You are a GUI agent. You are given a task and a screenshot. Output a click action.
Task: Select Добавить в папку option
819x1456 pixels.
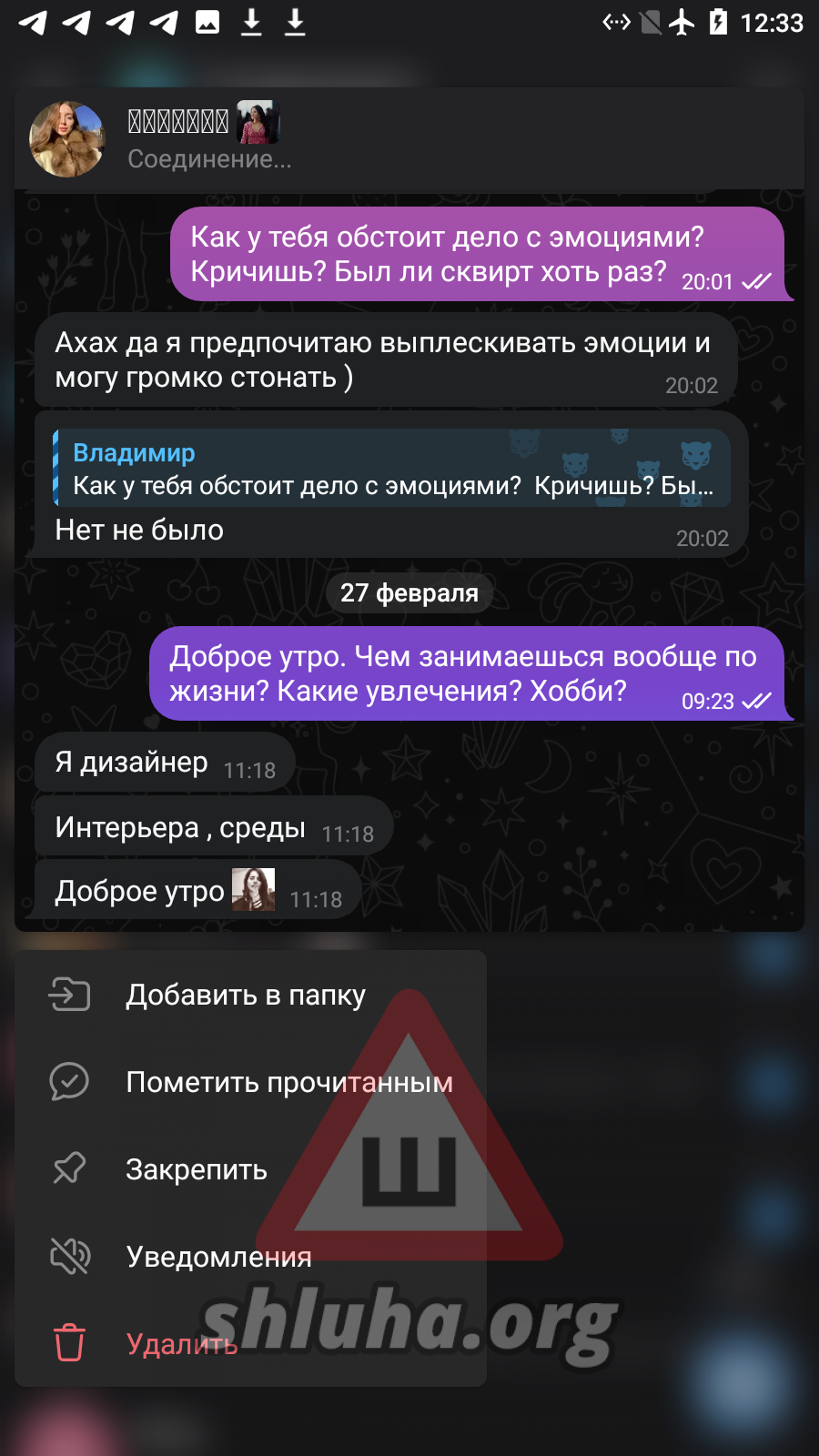(246, 995)
